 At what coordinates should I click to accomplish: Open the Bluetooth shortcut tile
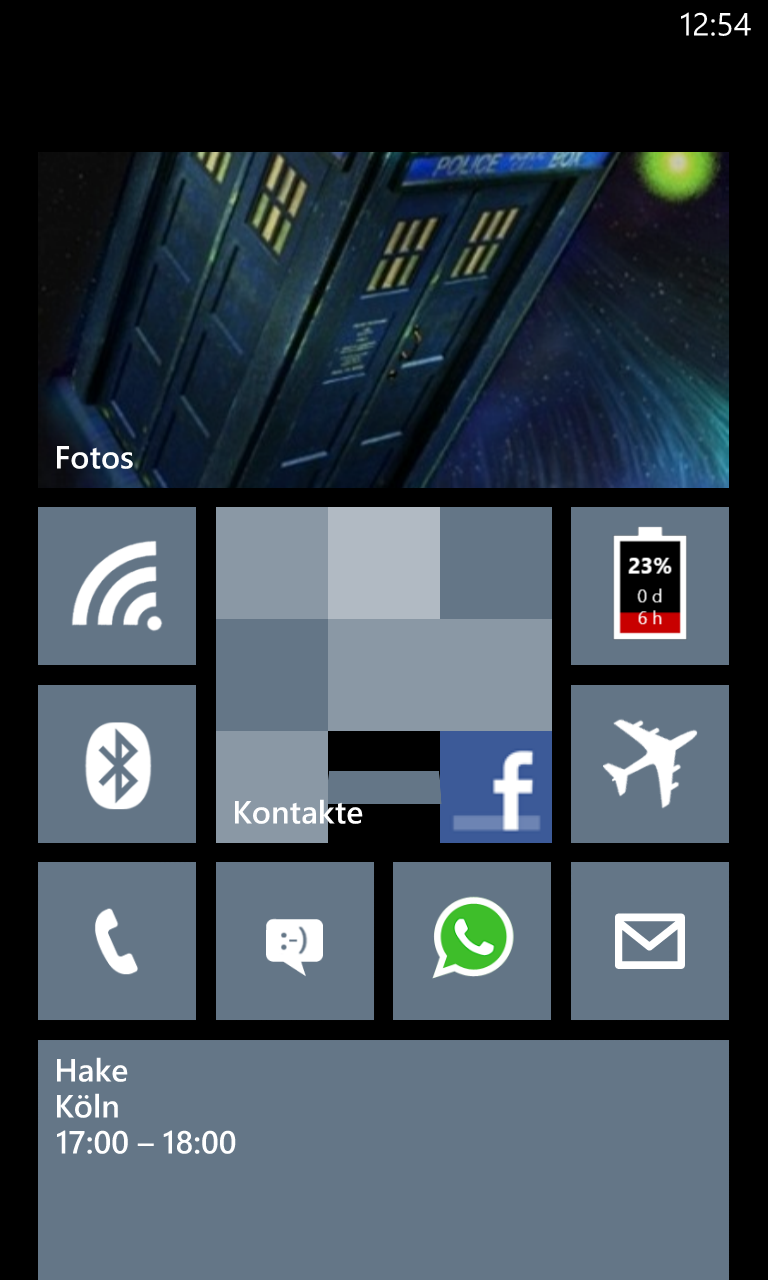pos(117,764)
